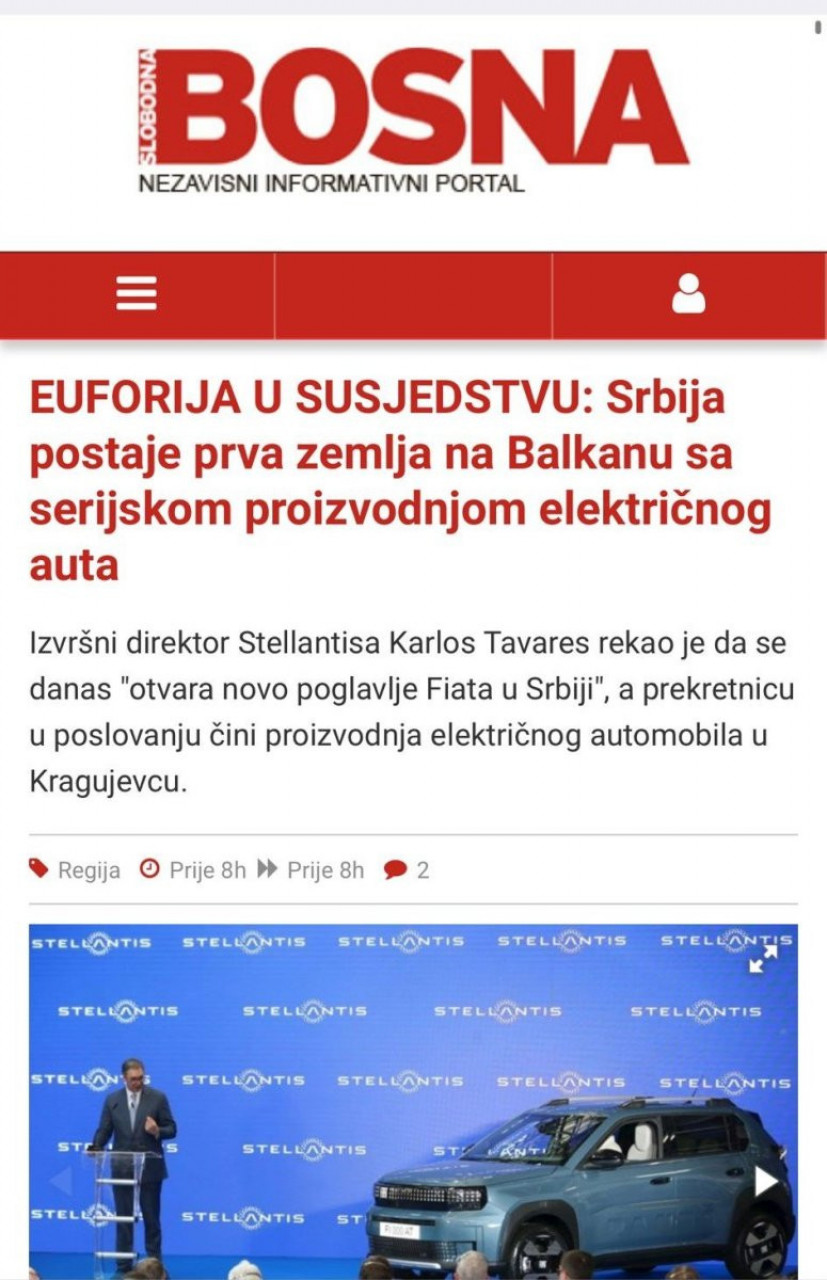
Task: Open the hamburger menu
Action: (136, 294)
